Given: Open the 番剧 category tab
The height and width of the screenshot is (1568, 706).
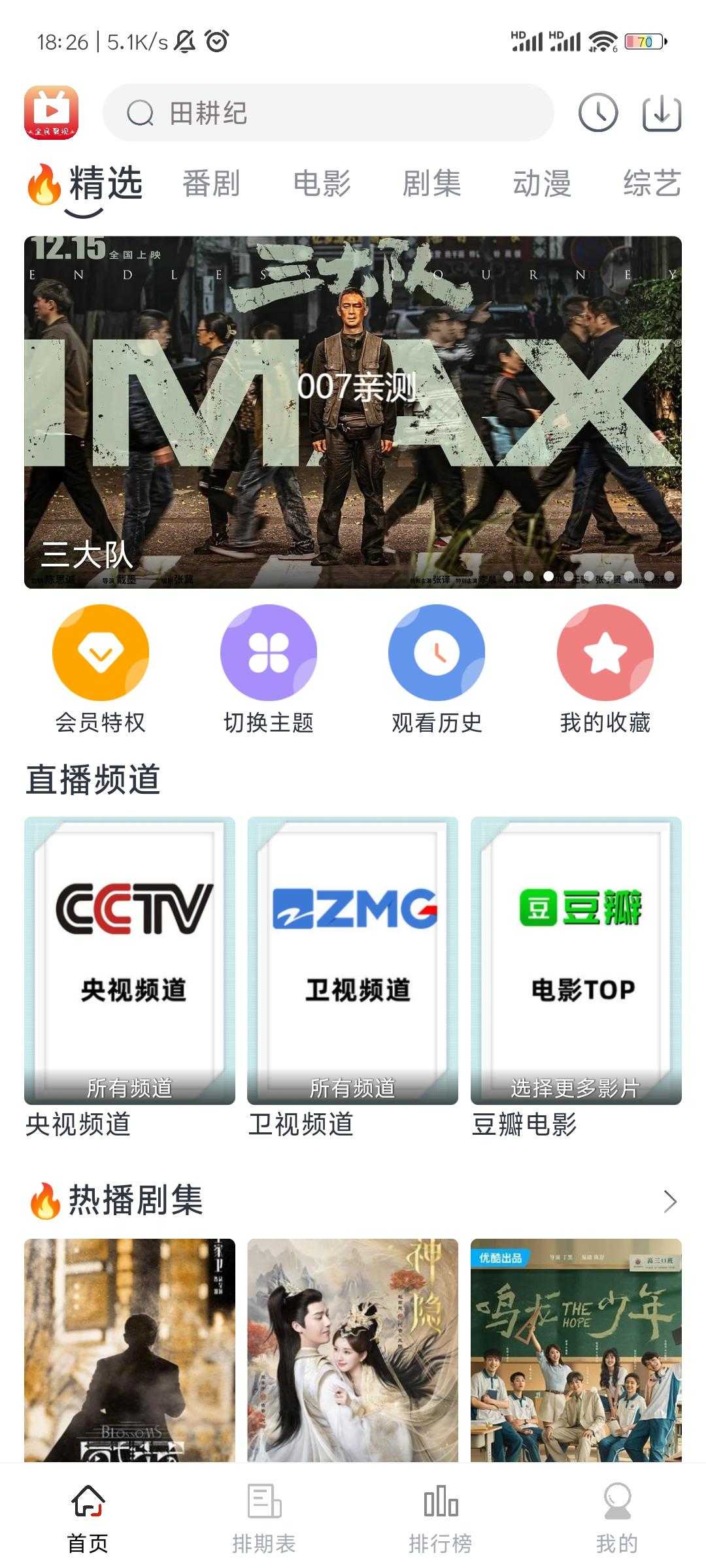Looking at the screenshot, I should (x=211, y=185).
